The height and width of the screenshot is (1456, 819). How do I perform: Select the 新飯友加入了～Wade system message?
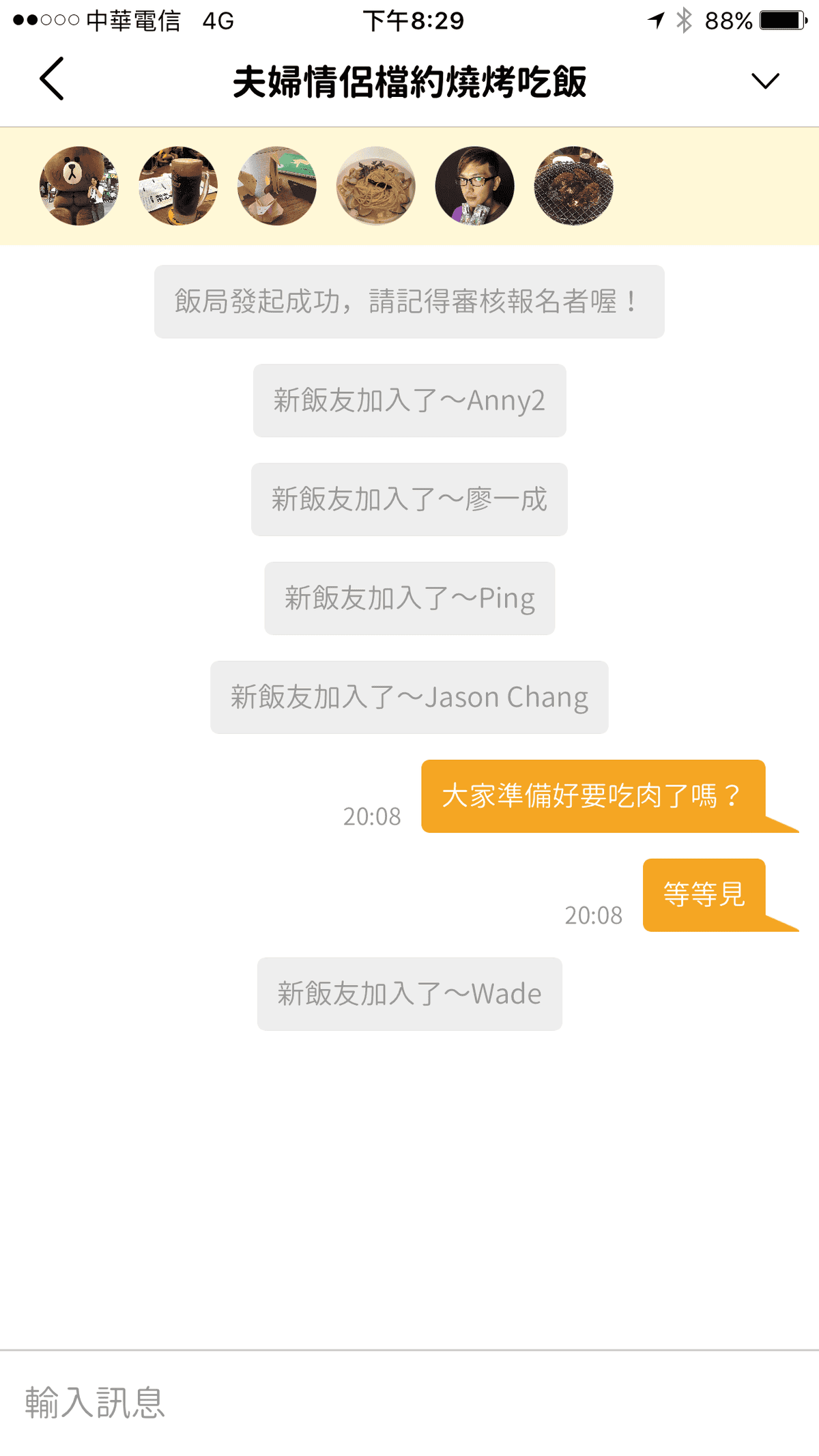pos(408,993)
